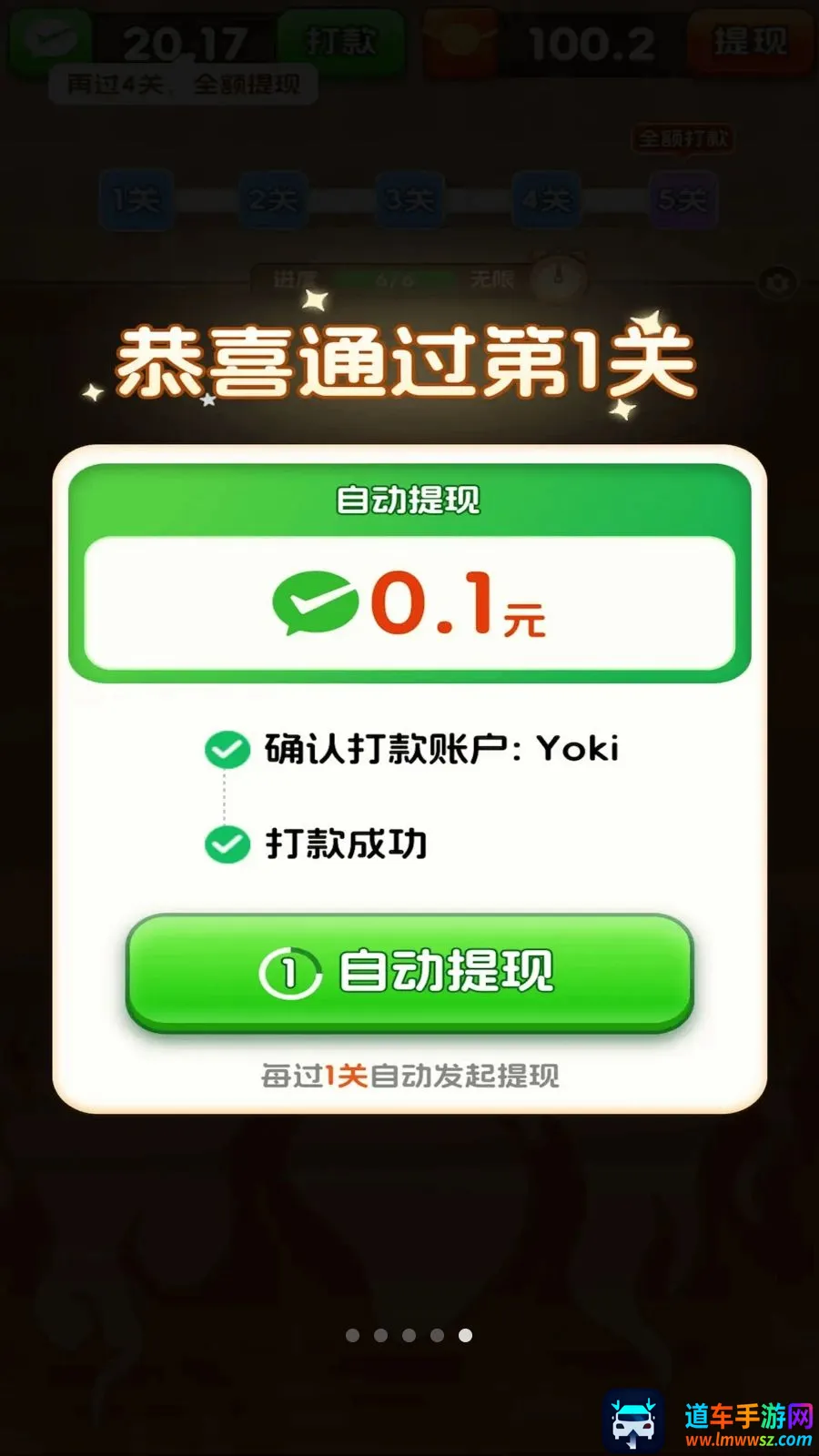This screenshot has height=1456, width=819.
Task: Tap the dimmed 打款 button at top
Action: [x=340, y=41]
